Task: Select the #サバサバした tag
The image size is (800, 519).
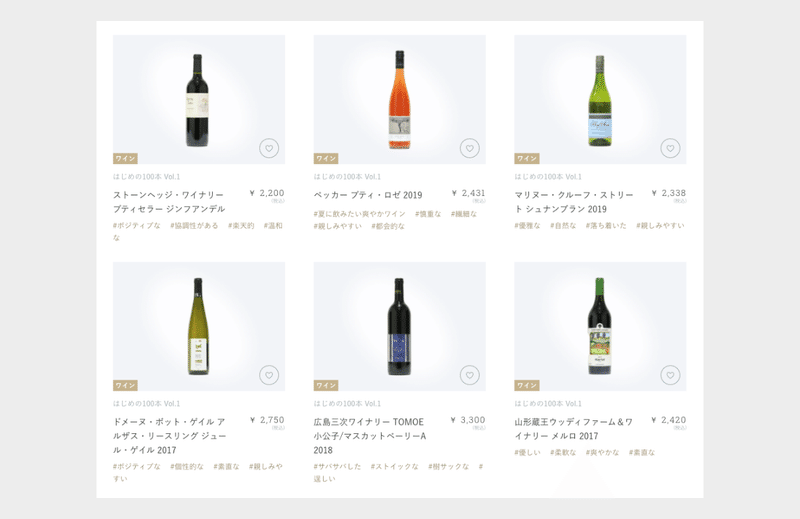Action: [x=338, y=466]
